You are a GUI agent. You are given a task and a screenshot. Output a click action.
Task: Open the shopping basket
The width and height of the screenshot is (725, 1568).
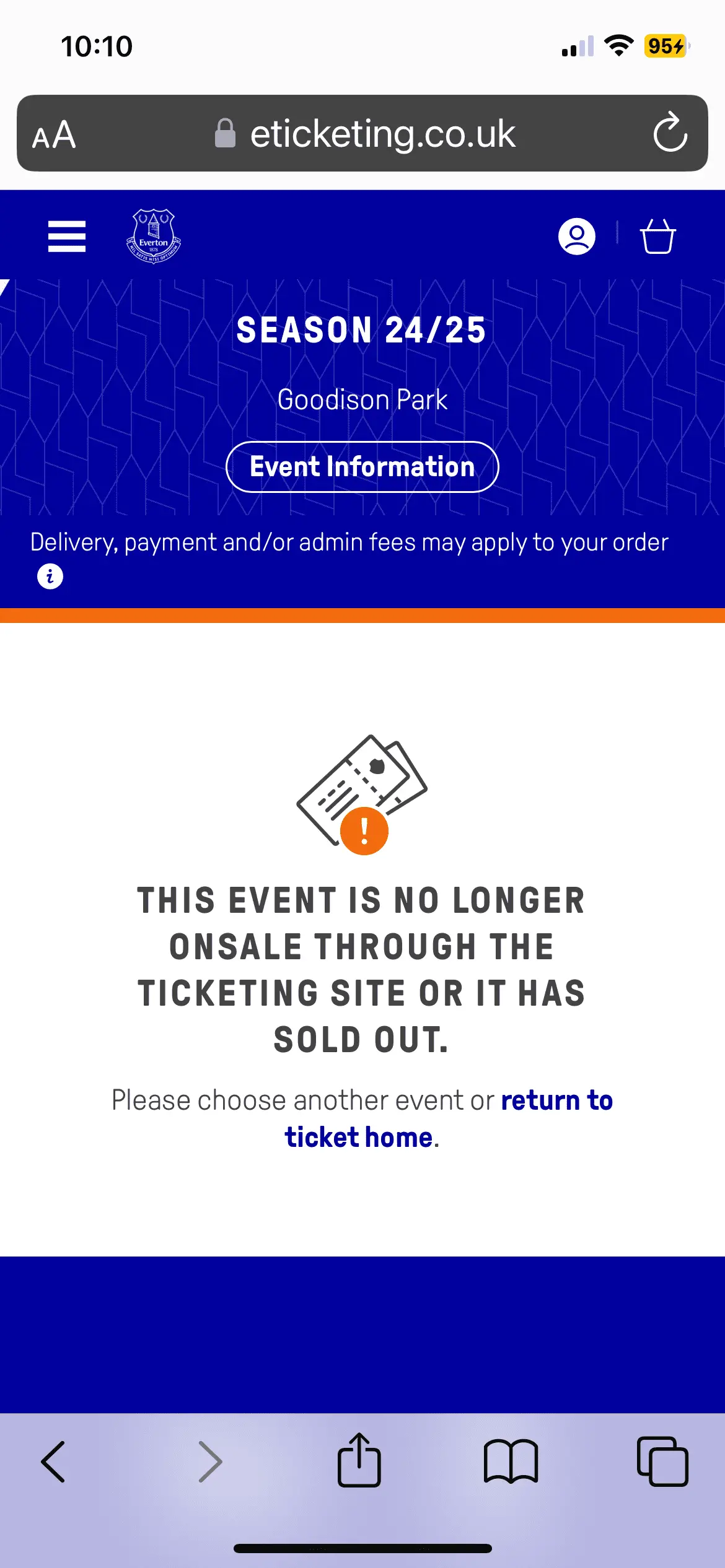click(x=657, y=237)
